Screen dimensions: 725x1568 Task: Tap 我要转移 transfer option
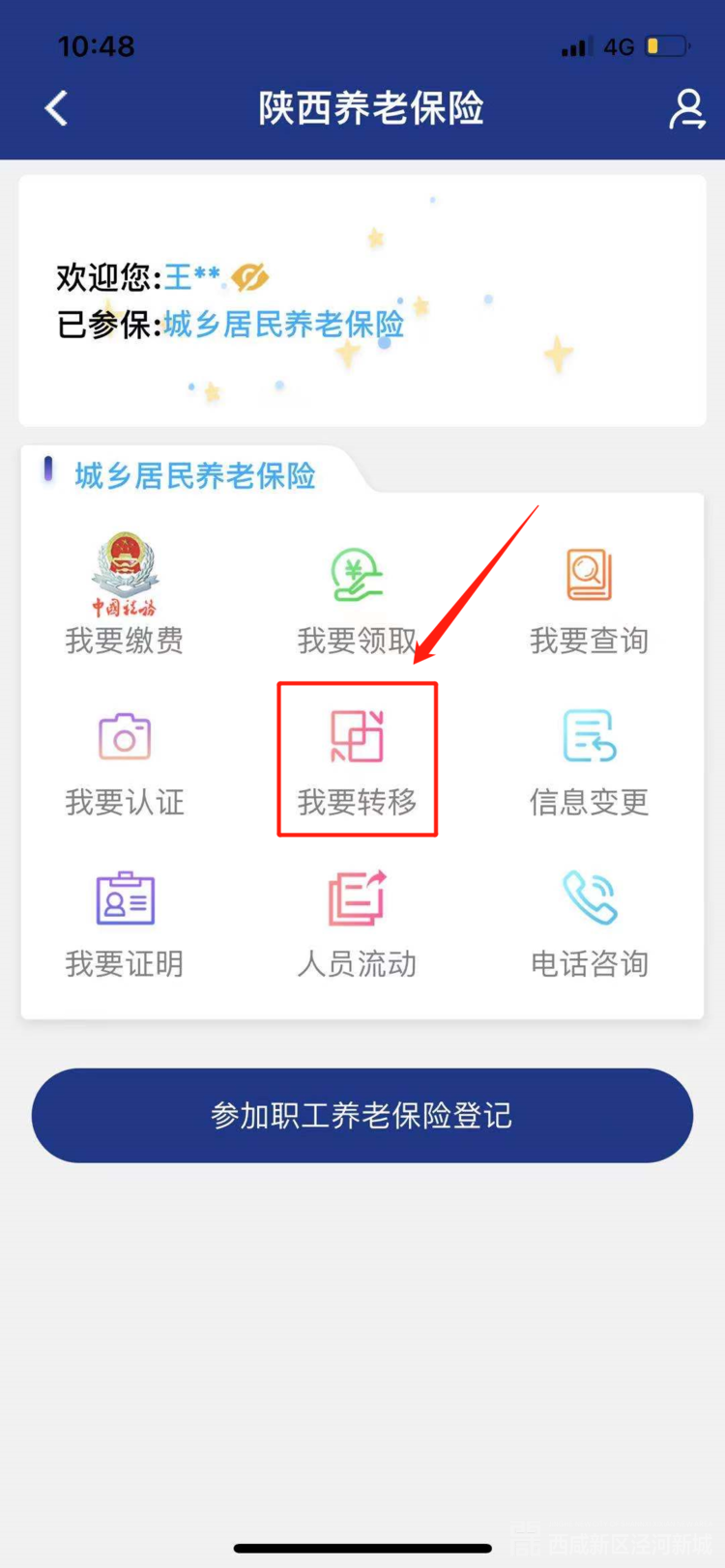coord(357,760)
